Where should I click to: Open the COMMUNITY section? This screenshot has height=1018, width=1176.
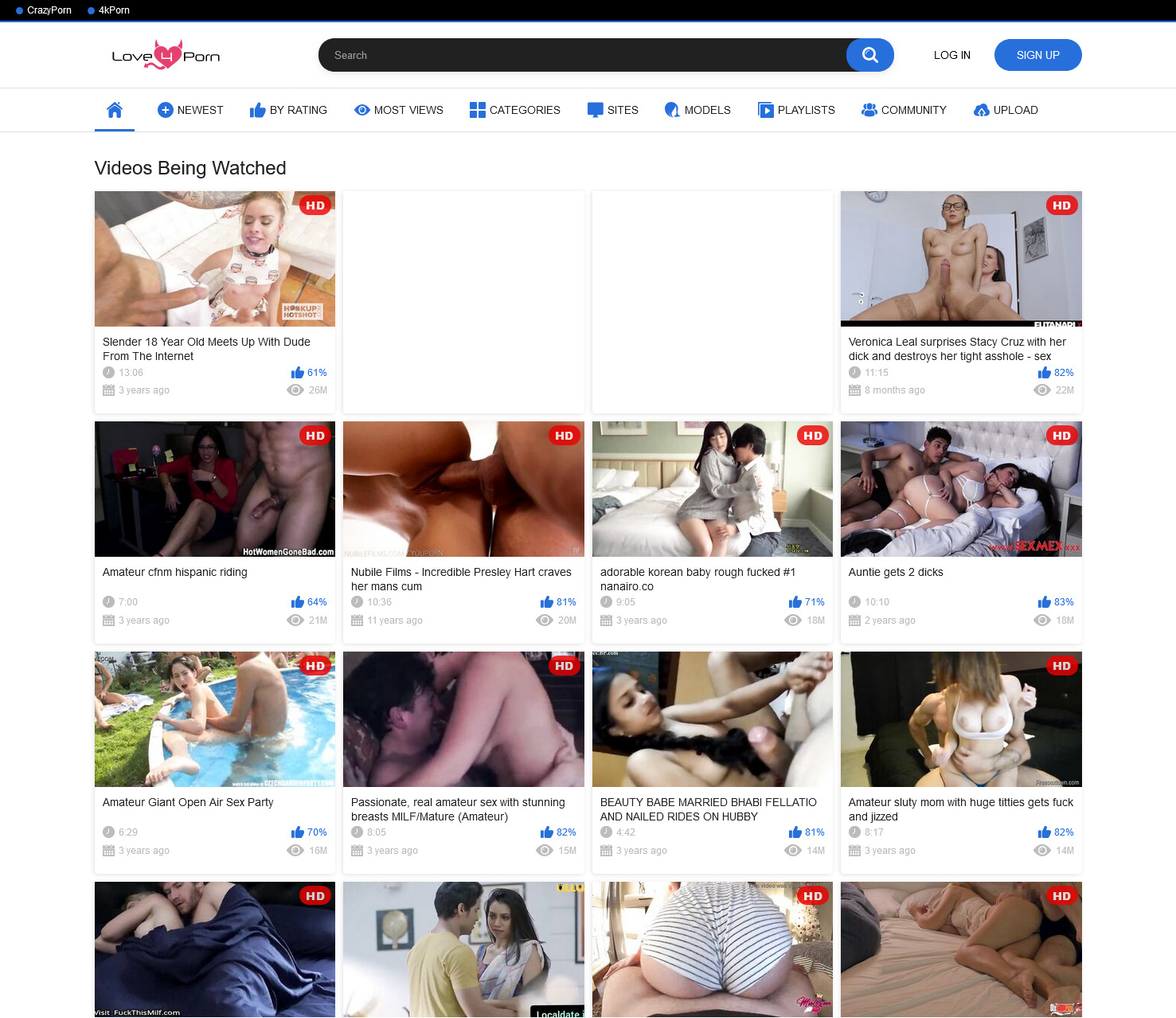904,110
